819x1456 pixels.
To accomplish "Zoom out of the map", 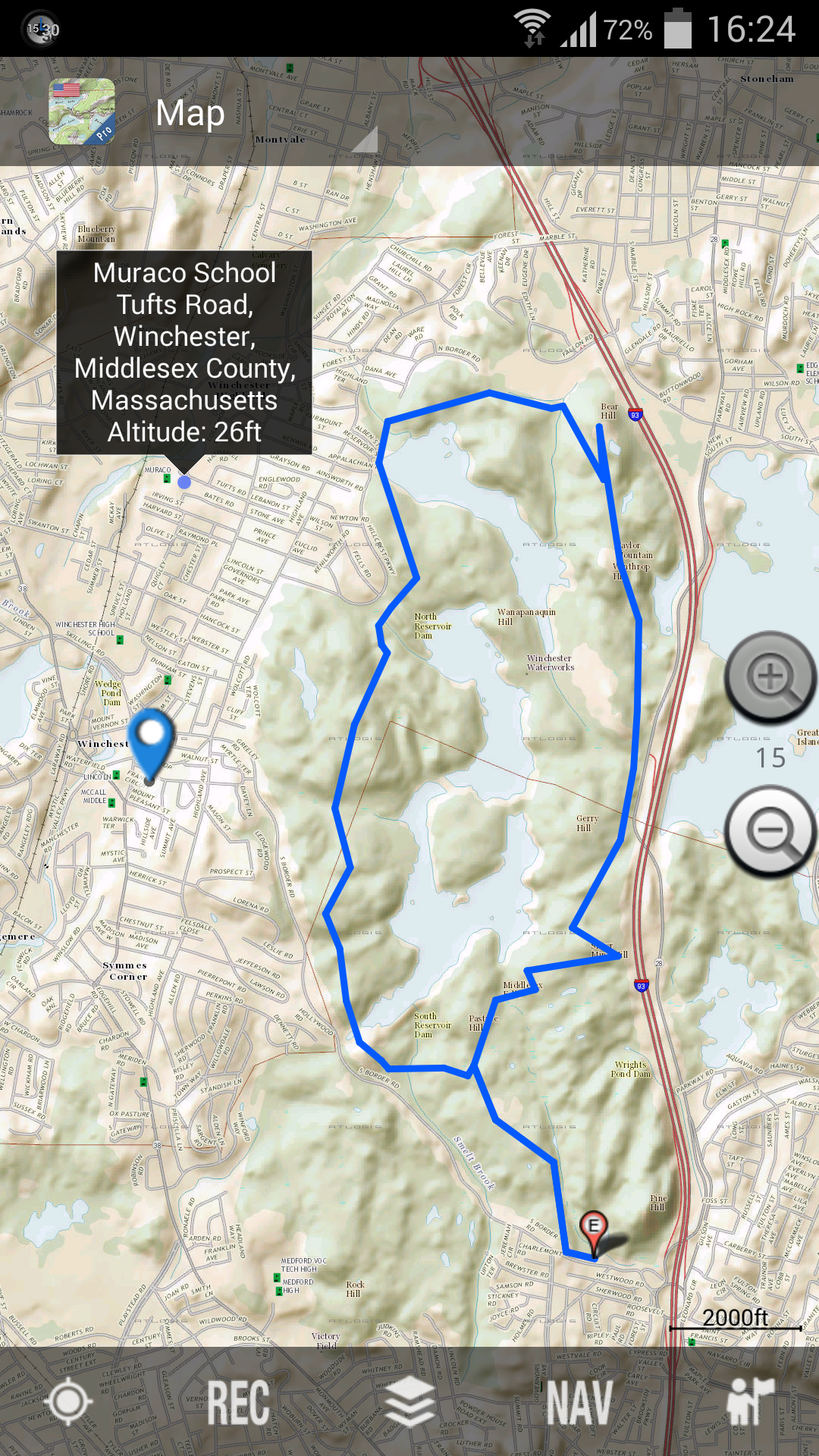I will [770, 831].
